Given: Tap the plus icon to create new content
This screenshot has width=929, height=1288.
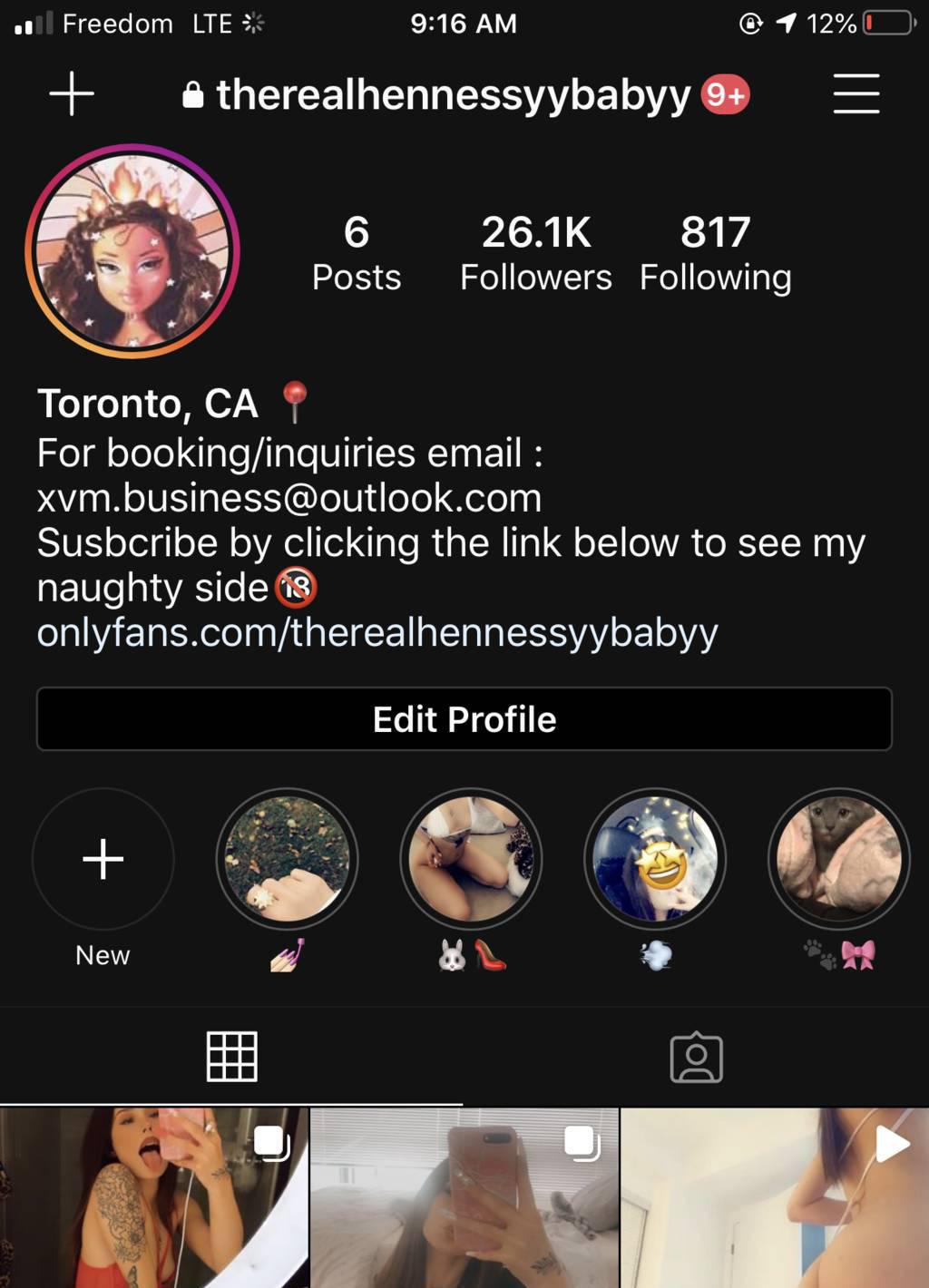Looking at the screenshot, I should coord(72,93).
